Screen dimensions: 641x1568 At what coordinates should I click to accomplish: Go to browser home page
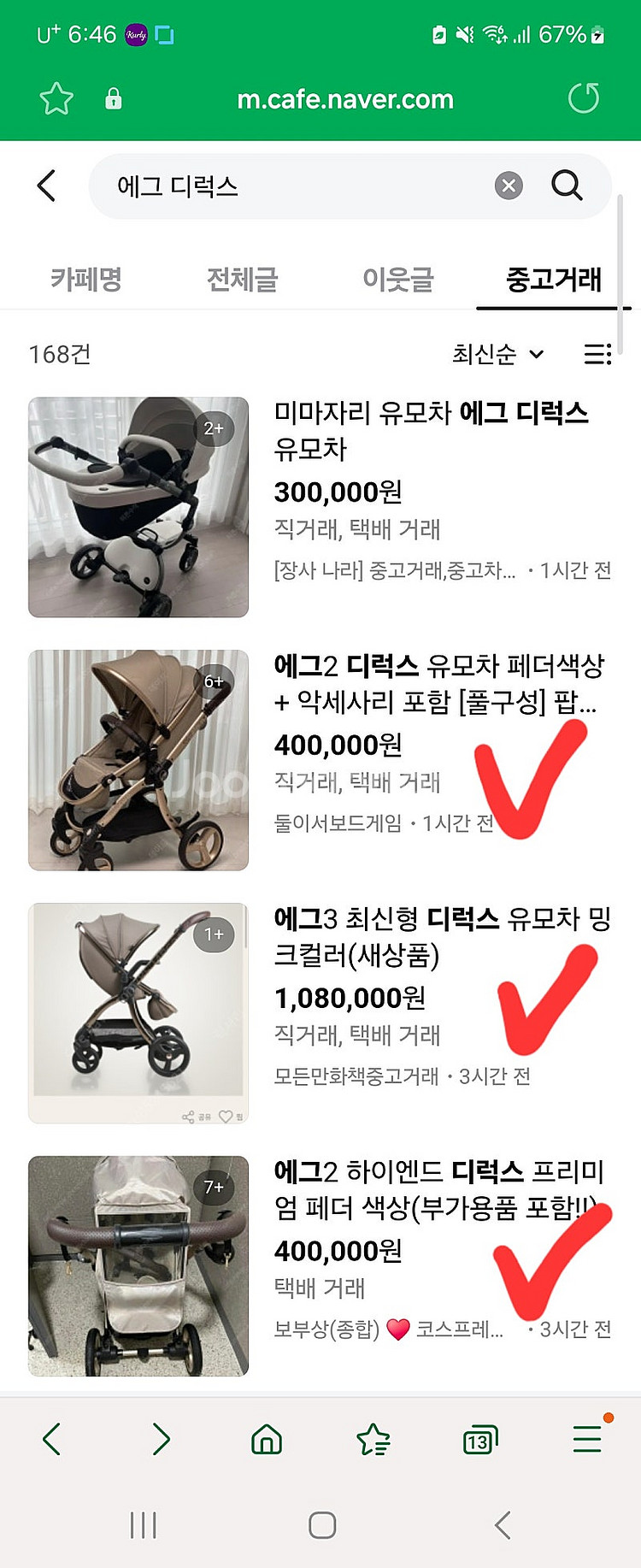pyautogui.click(x=267, y=1439)
